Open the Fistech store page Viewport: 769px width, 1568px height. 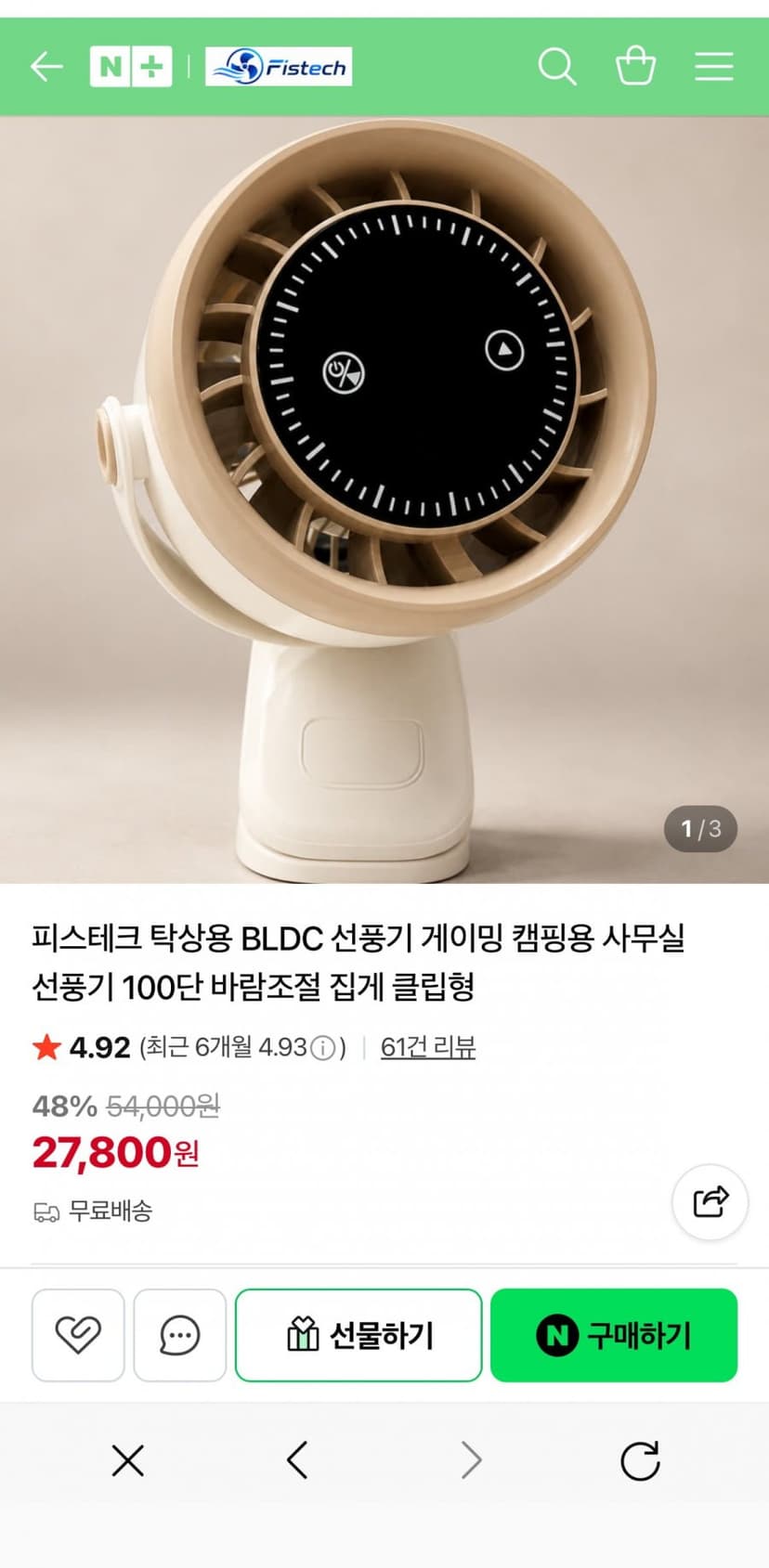pyautogui.click(x=279, y=67)
